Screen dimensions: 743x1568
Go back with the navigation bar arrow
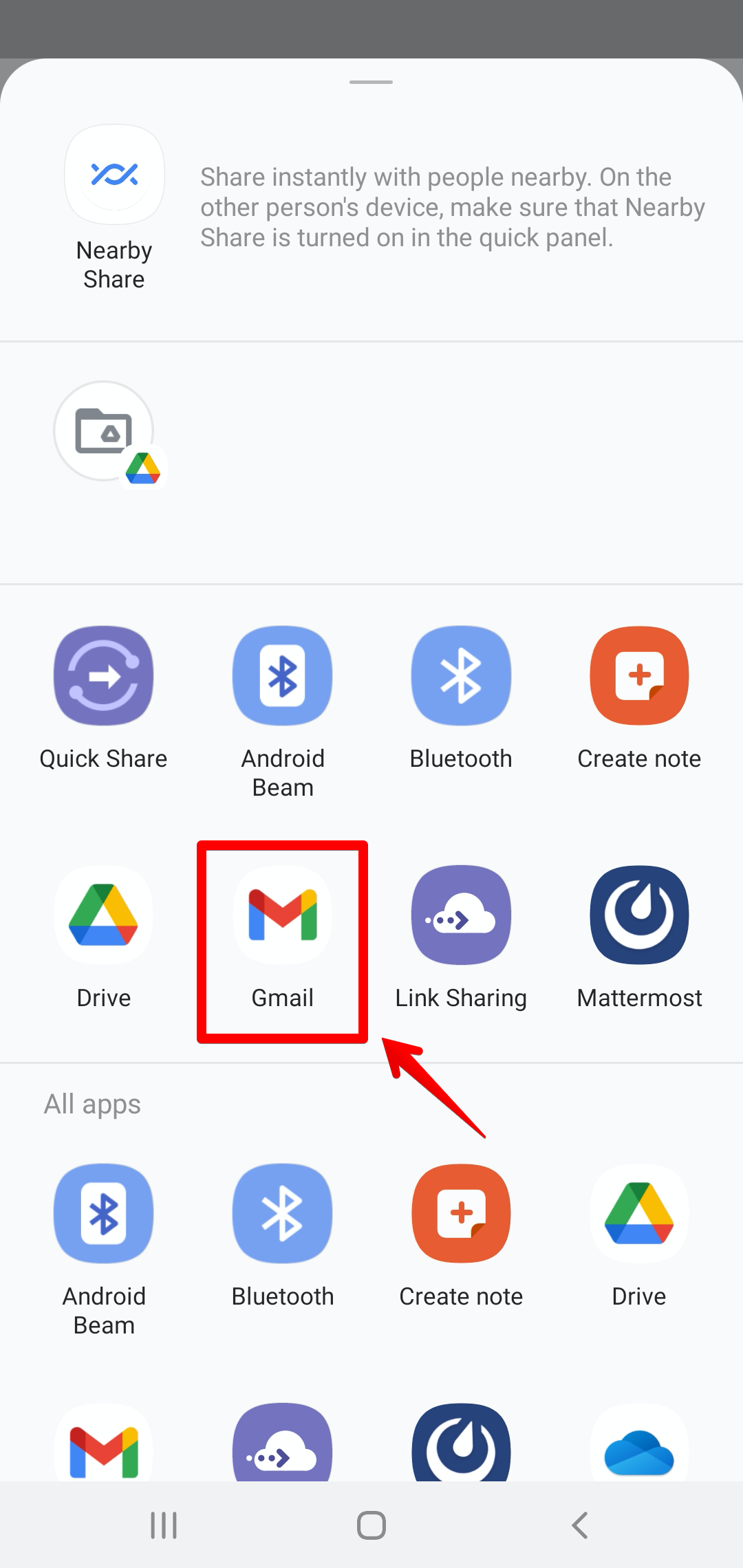click(580, 1525)
